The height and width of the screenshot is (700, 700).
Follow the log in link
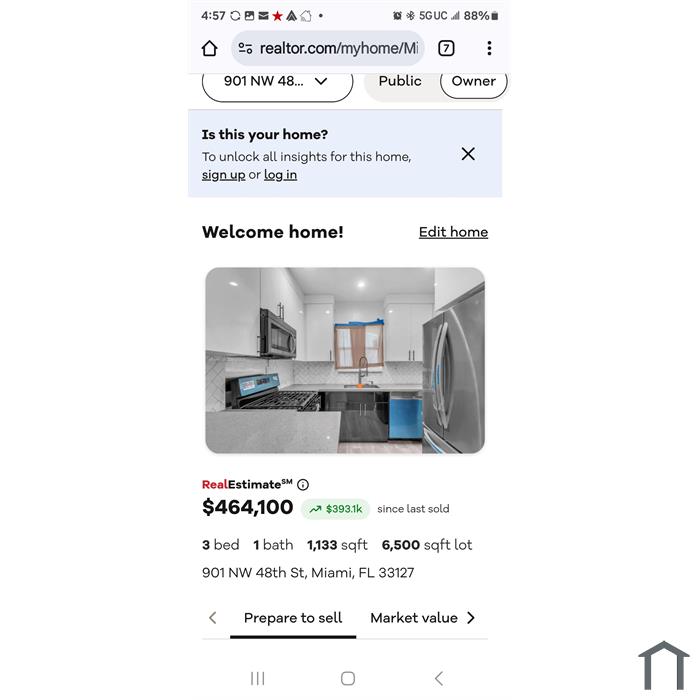point(280,175)
